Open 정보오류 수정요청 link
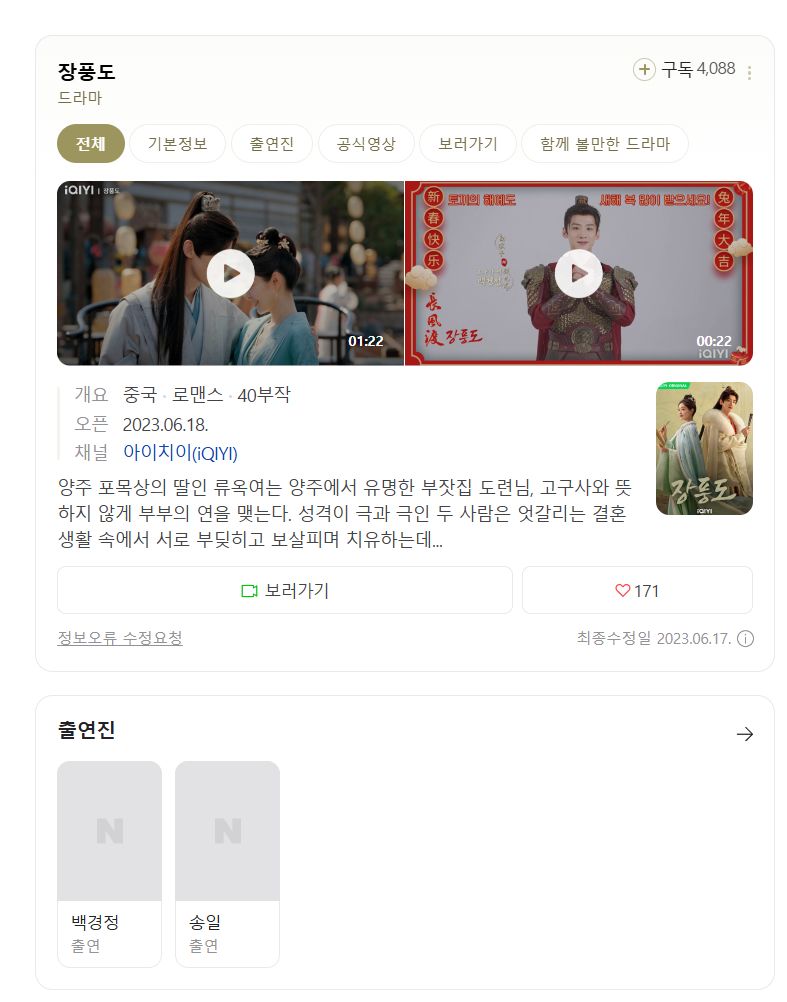 [120, 638]
